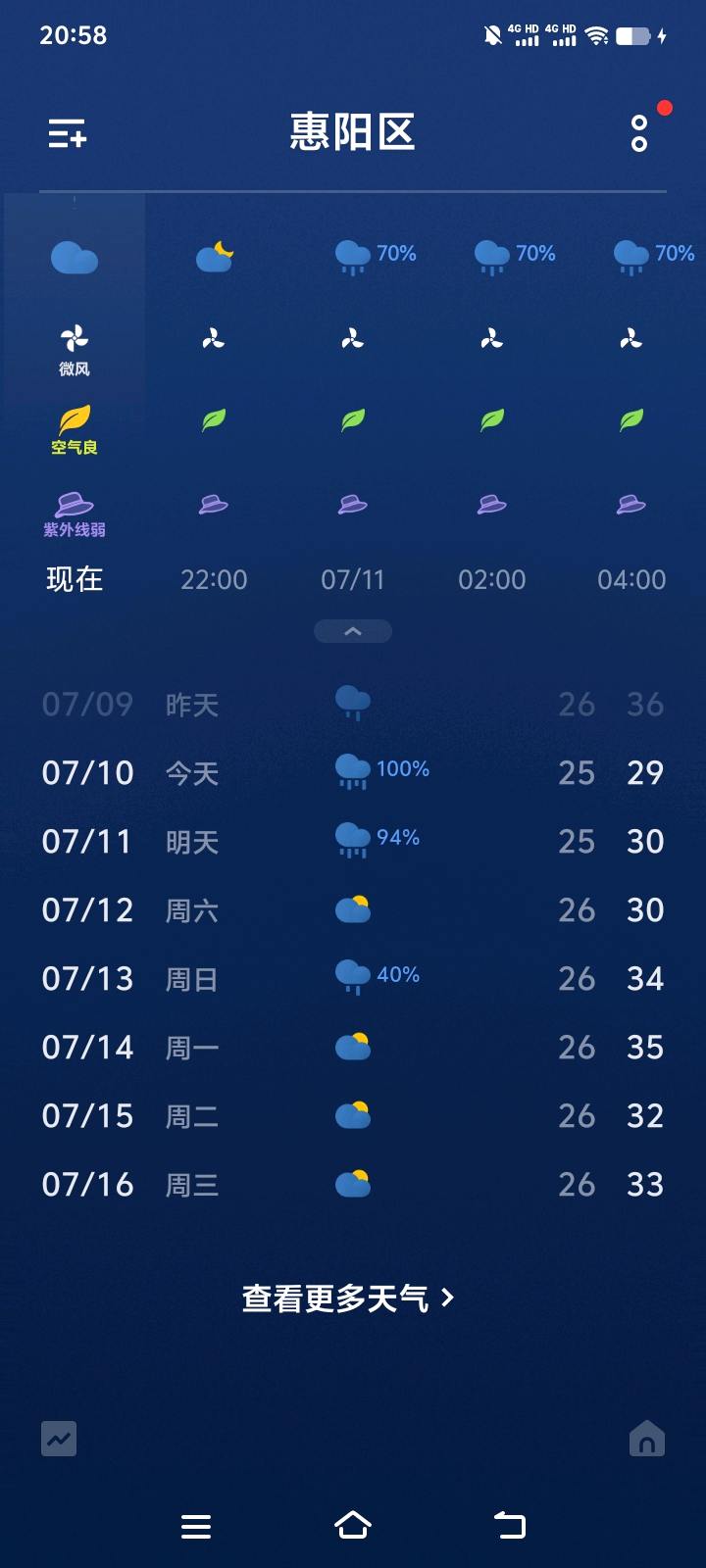Open recent apps from navigation bar
The height and width of the screenshot is (1568, 706).
coord(196,1526)
